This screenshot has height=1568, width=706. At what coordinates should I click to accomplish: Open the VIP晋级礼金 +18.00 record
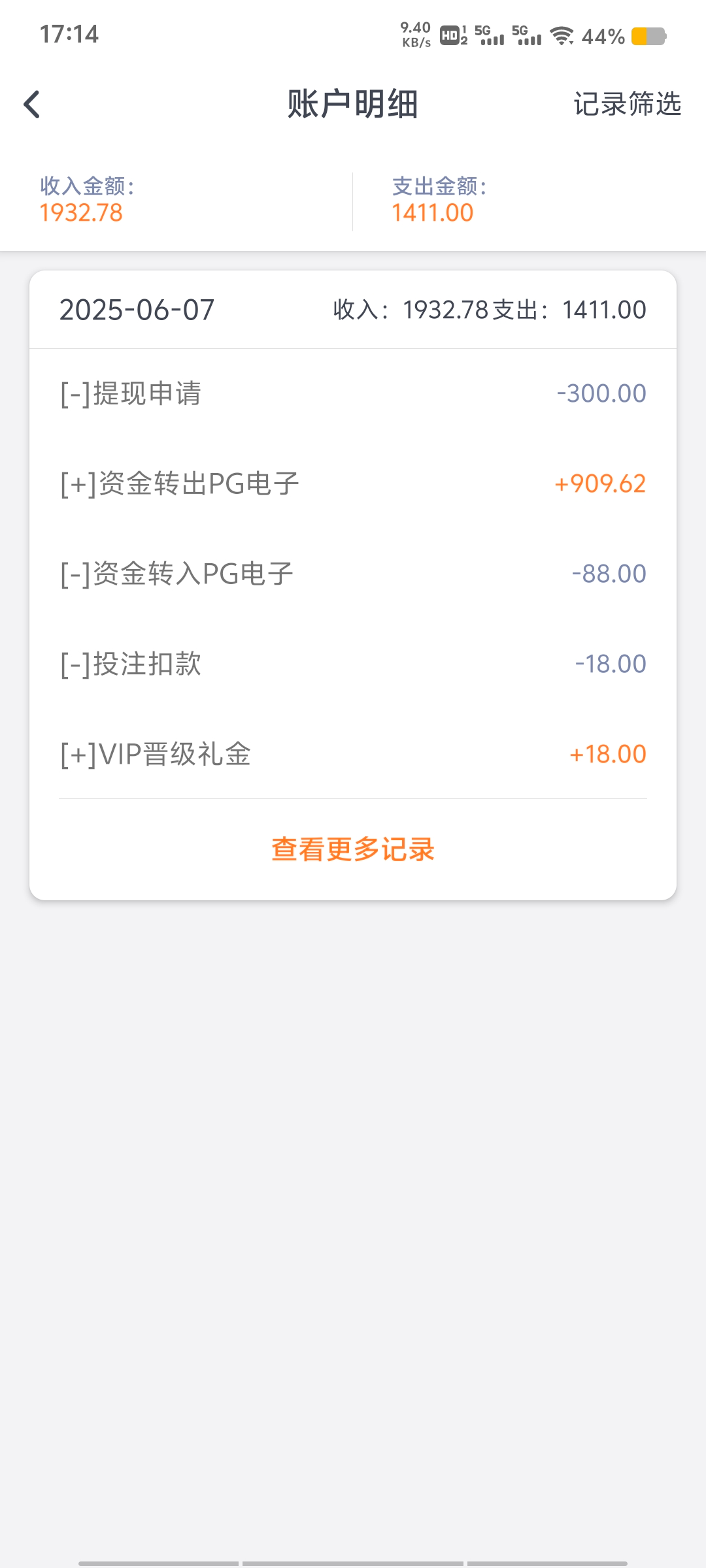(x=352, y=753)
